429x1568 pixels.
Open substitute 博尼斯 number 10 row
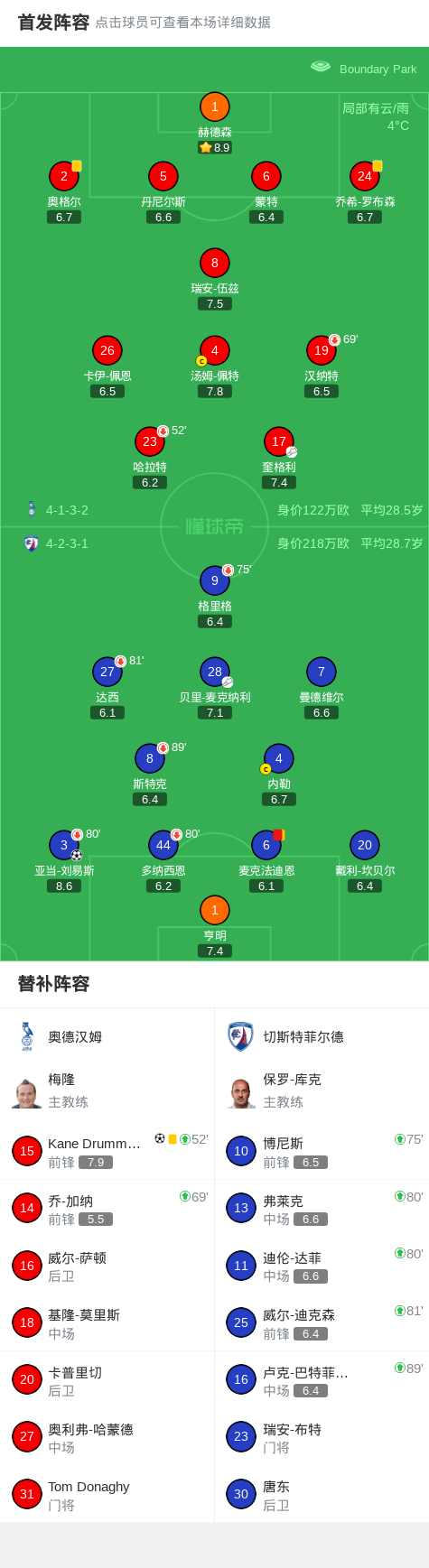(x=322, y=1151)
